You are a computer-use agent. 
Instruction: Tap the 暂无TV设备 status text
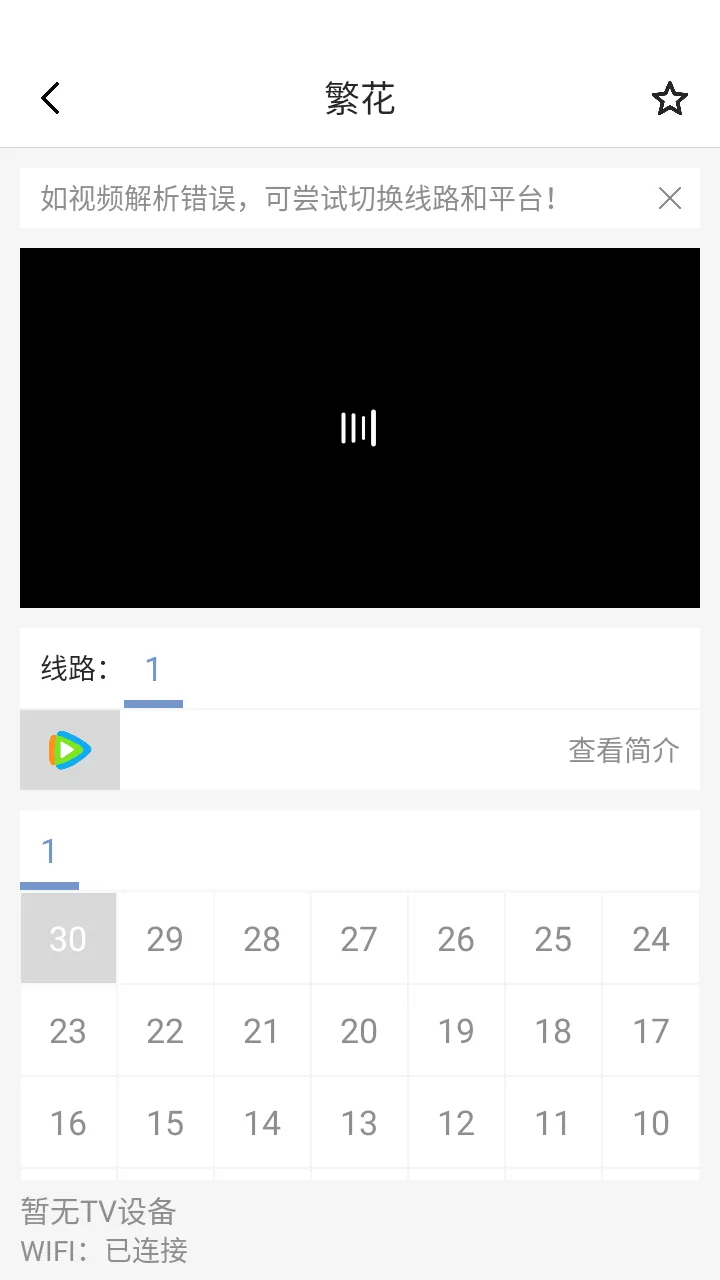click(x=97, y=1211)
